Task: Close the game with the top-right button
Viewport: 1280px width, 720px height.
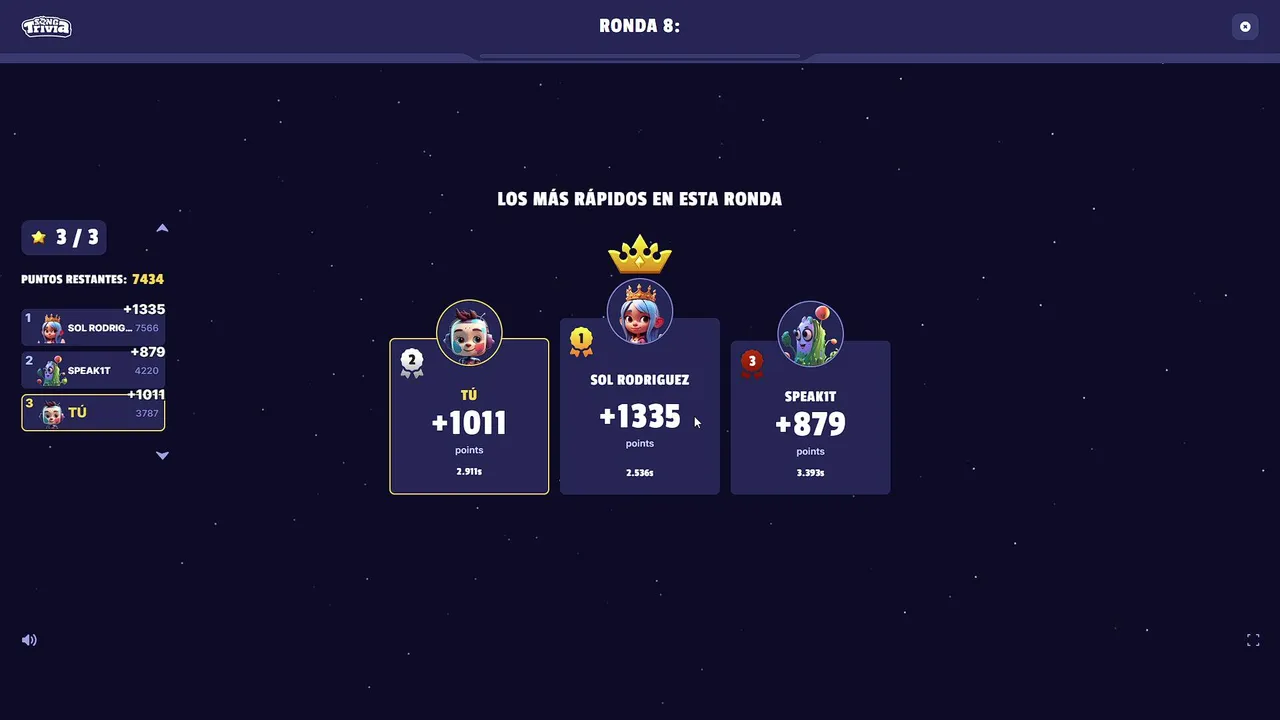Action: [1245, 27]
